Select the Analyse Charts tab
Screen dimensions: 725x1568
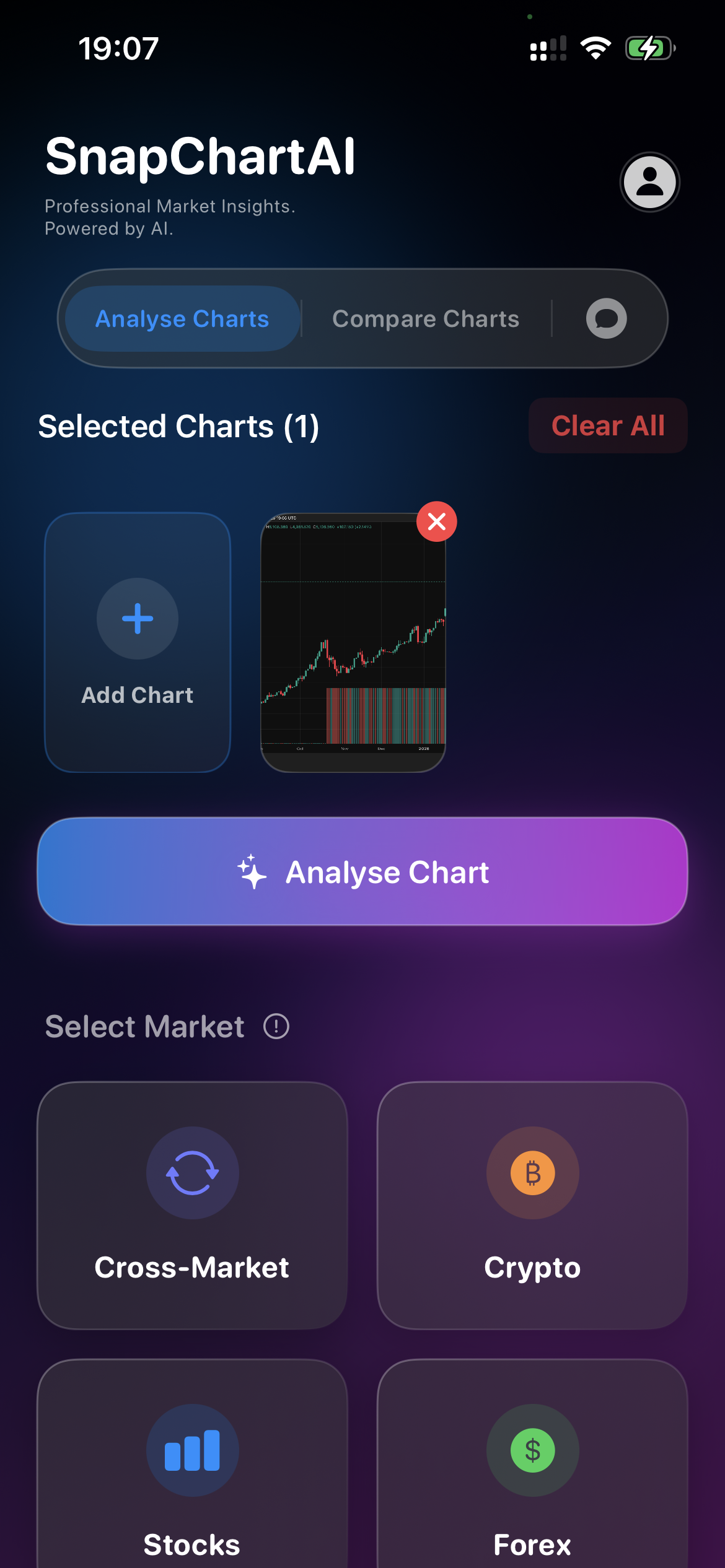coord(182,318)
